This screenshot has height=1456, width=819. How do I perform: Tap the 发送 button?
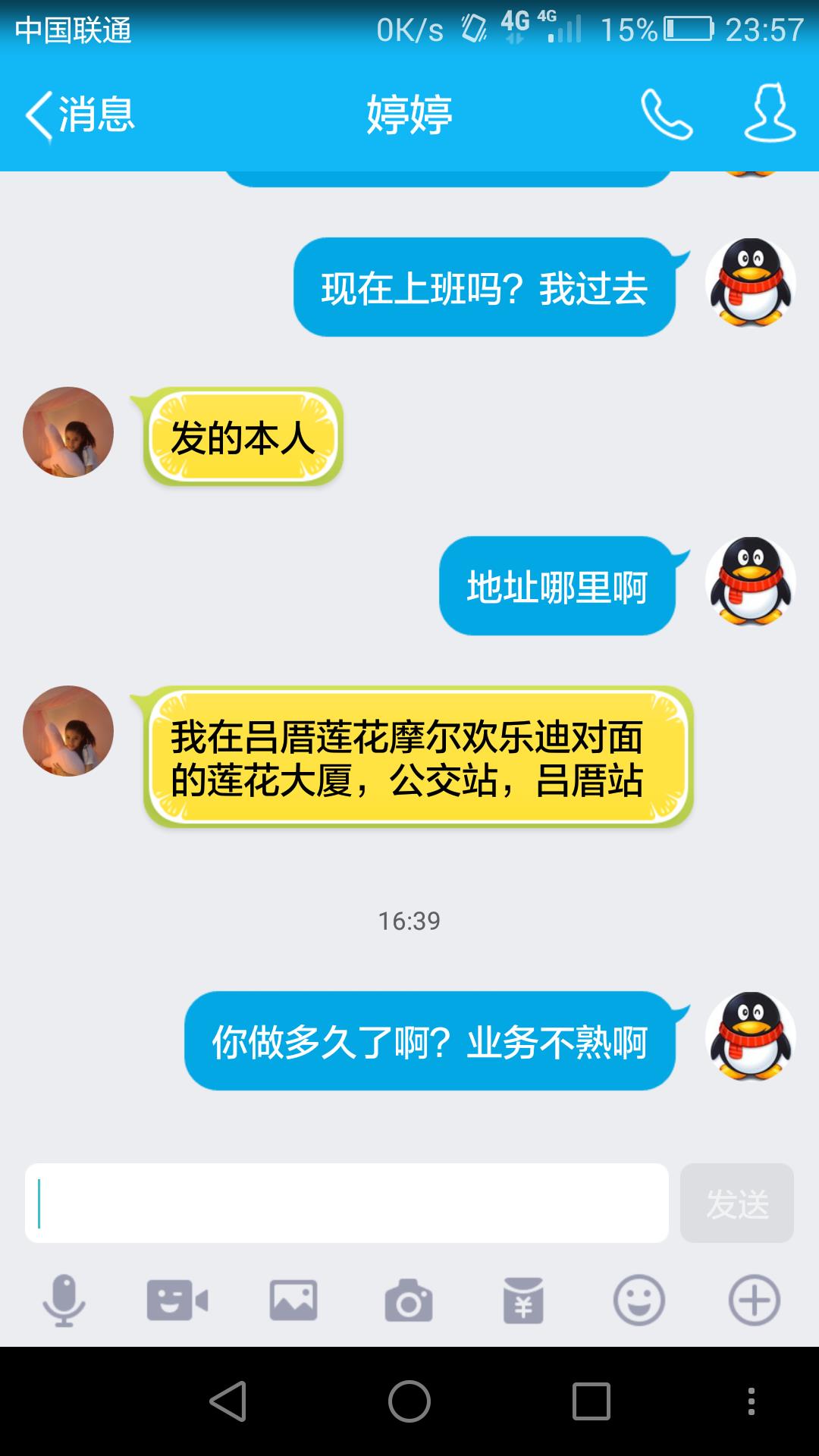tap(736, 1203)
